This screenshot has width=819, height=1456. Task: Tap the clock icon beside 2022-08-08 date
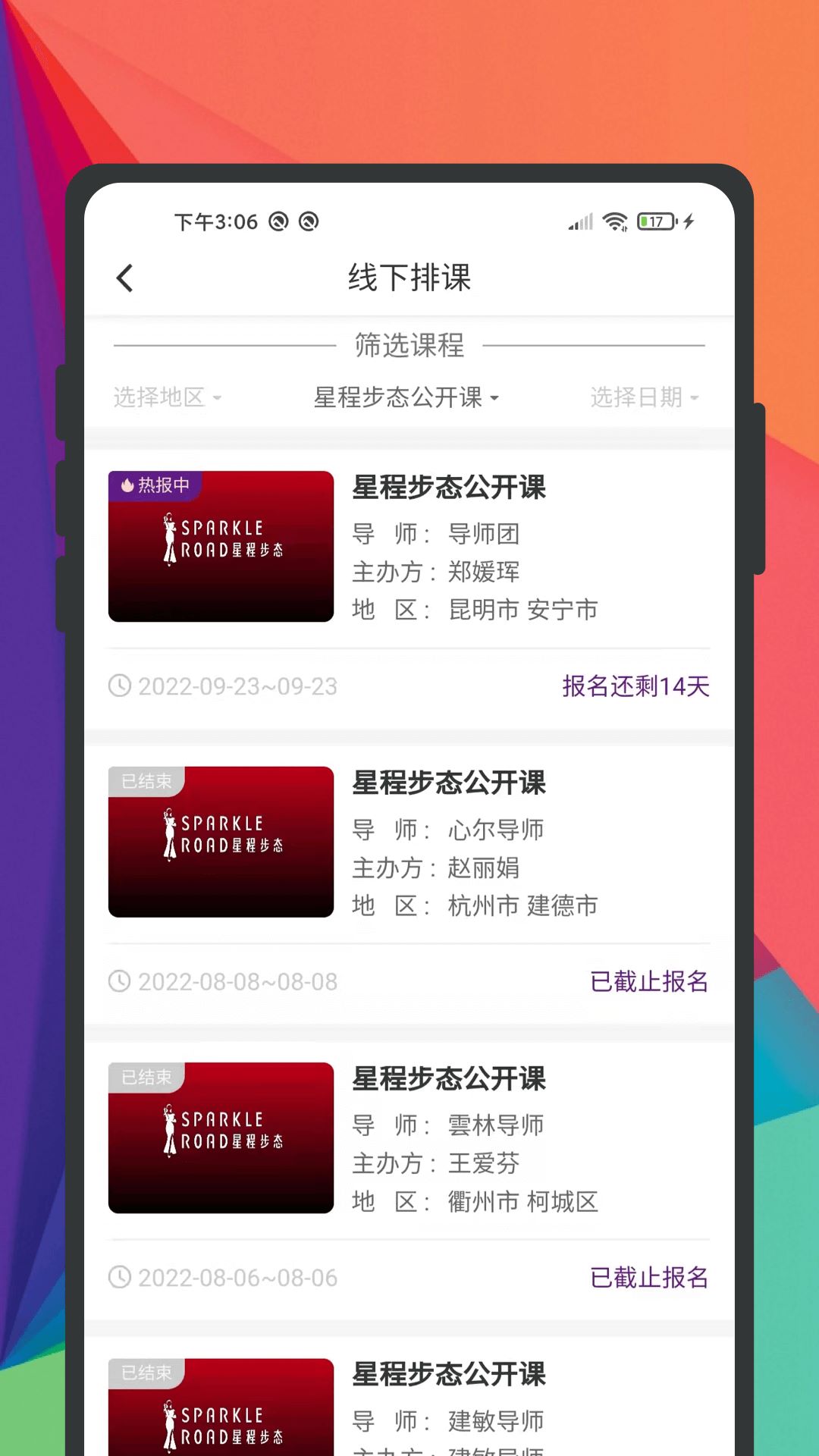click(120, 982)
